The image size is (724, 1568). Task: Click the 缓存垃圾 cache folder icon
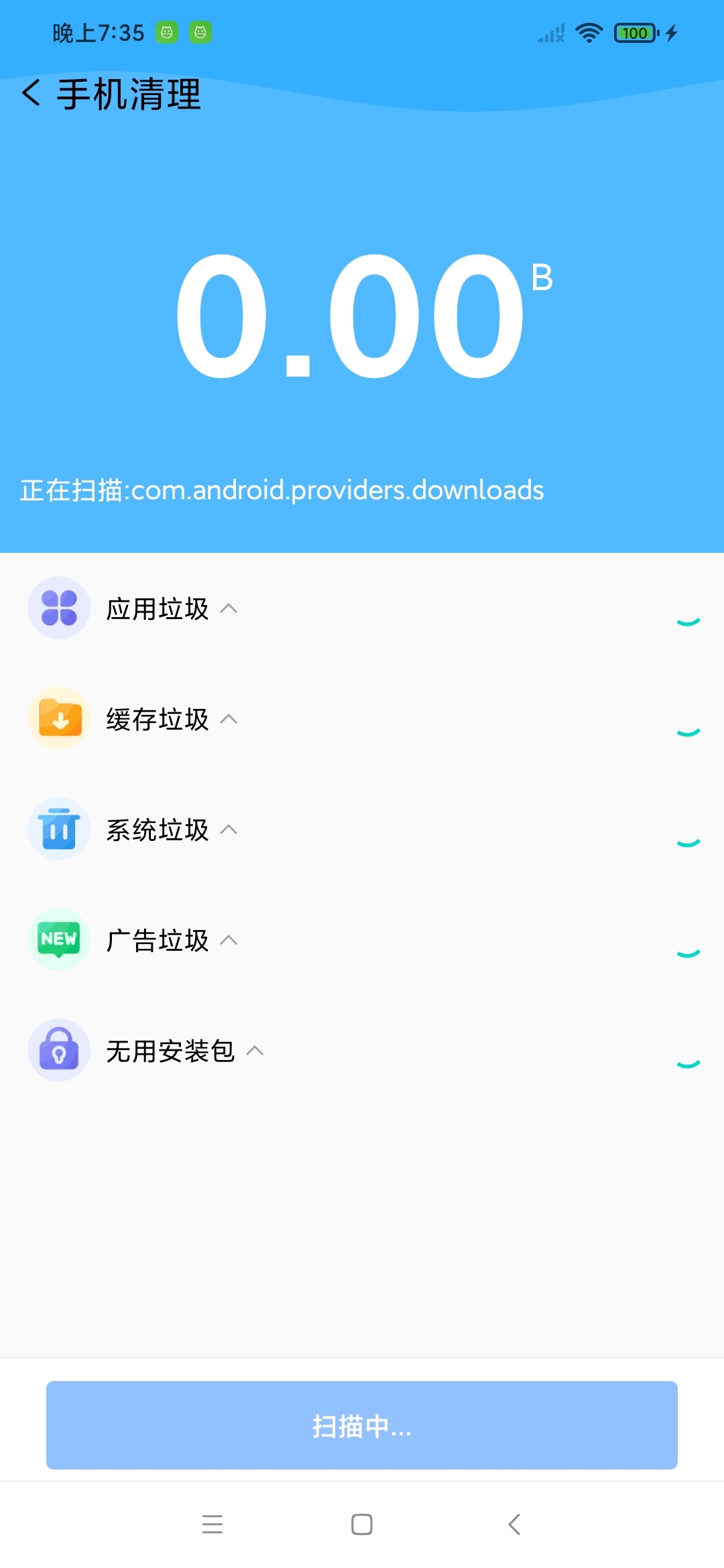coord(59,718)
